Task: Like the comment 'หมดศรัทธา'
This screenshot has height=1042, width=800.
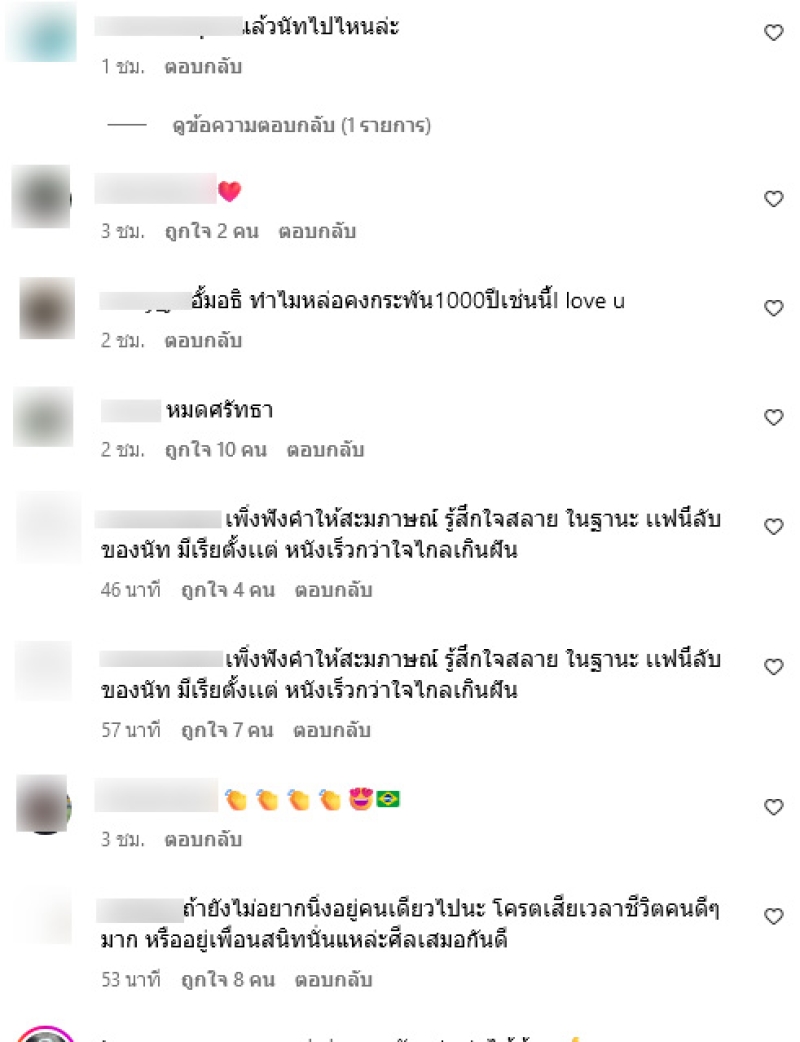Action: 773,417
